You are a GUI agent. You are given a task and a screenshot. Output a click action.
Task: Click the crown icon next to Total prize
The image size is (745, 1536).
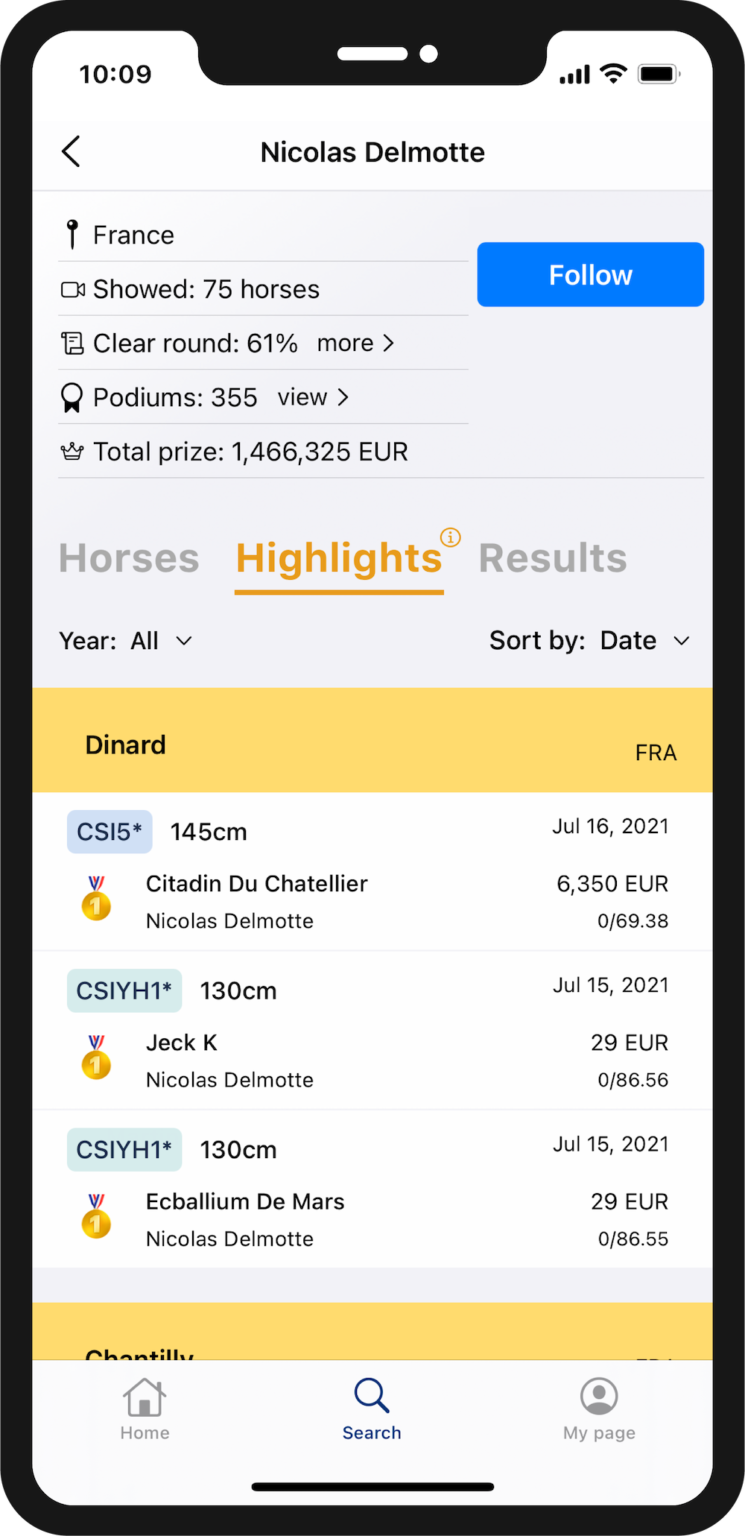point(70,451)
